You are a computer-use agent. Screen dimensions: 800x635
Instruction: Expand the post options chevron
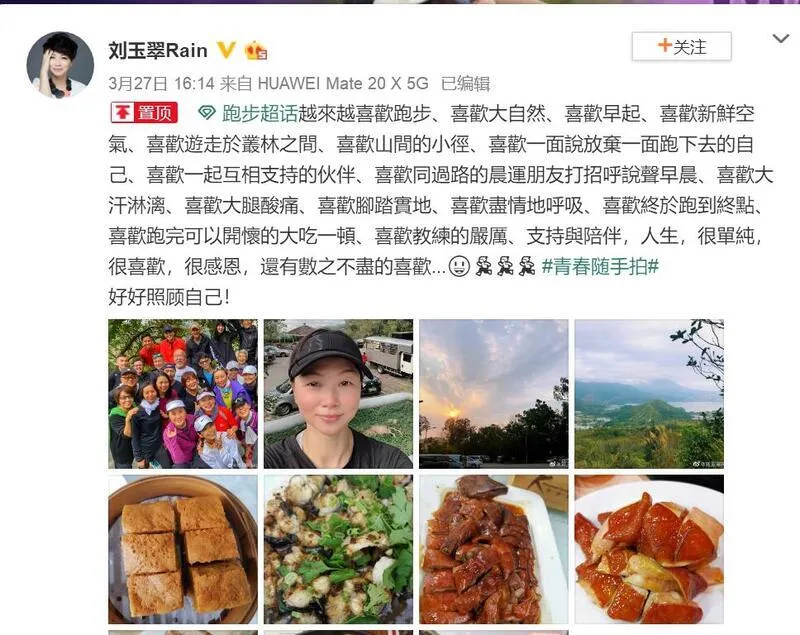tap(780, 39)
